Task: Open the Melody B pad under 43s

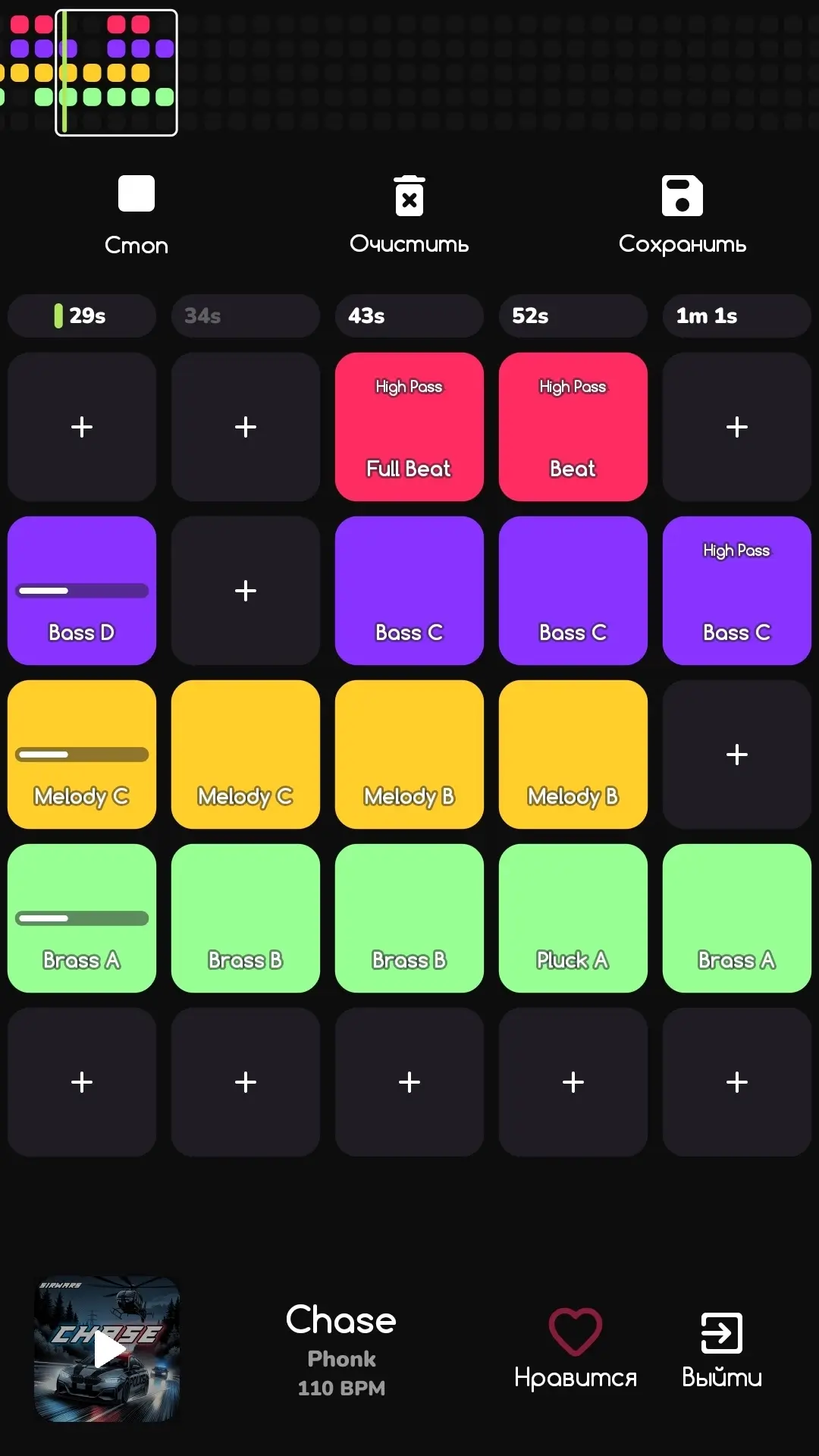Action: pyautogui.click(x=409, y=755)
